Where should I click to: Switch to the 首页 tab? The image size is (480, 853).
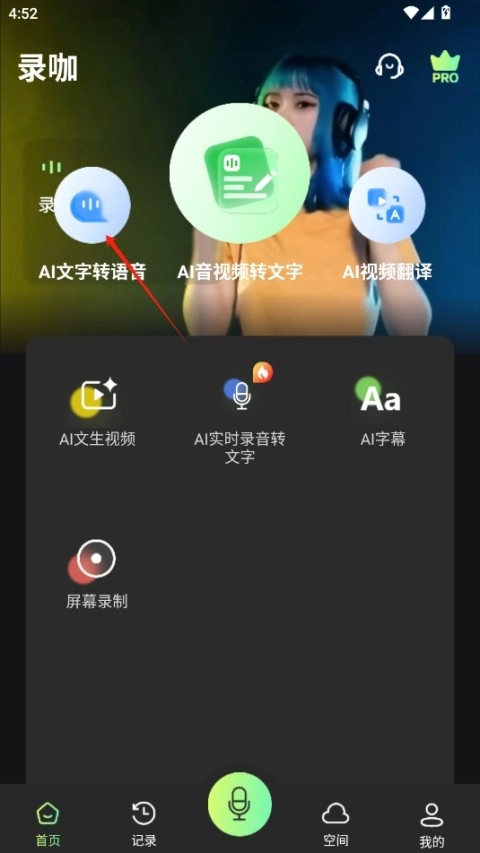tap(48, 824)
